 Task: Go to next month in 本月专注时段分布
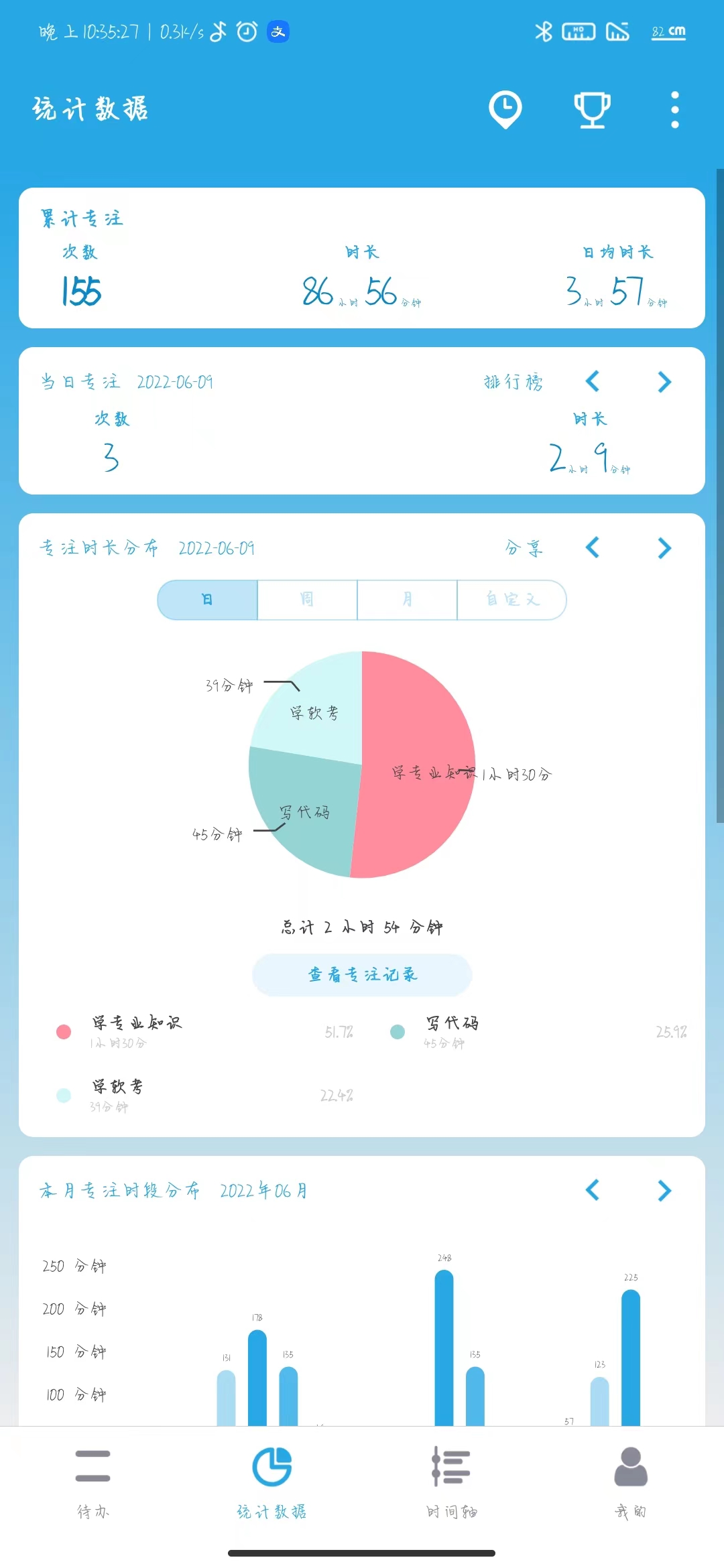coord(664,1191)
